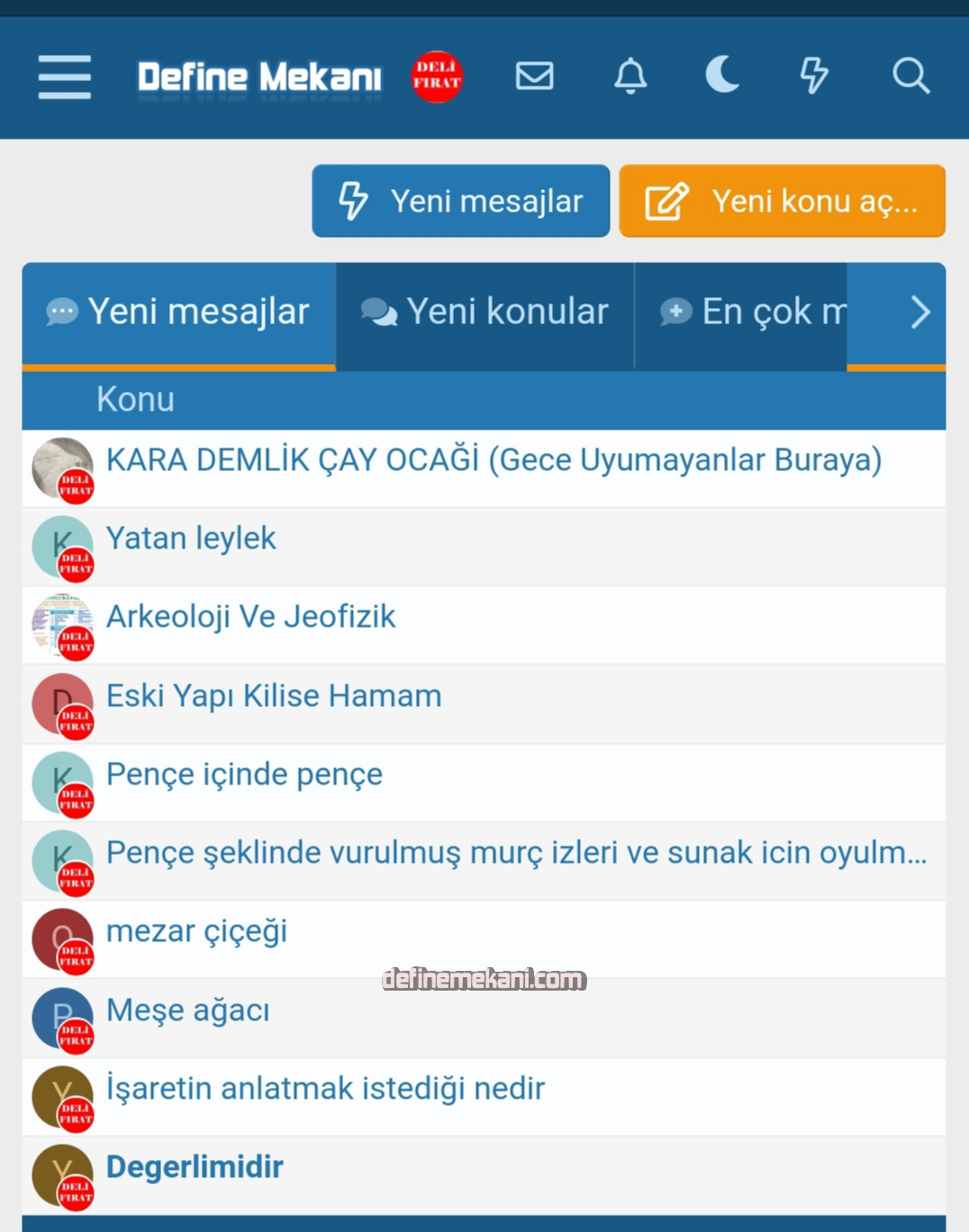Screen dimensions: 969x1232
Task: Toggle dark mode with the moon icon
Action: (x=722, y=75)
